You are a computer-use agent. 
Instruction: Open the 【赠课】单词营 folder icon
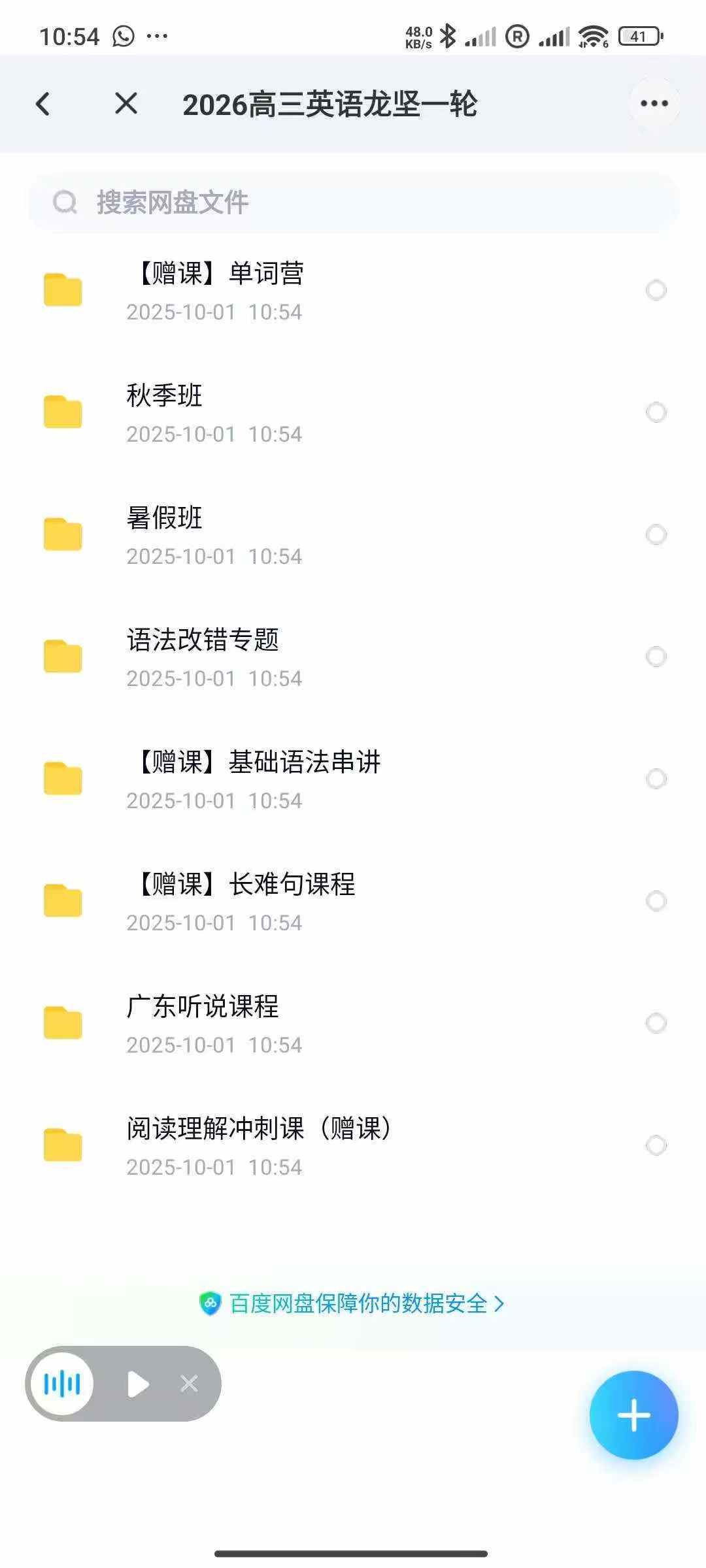click(62, 289)
